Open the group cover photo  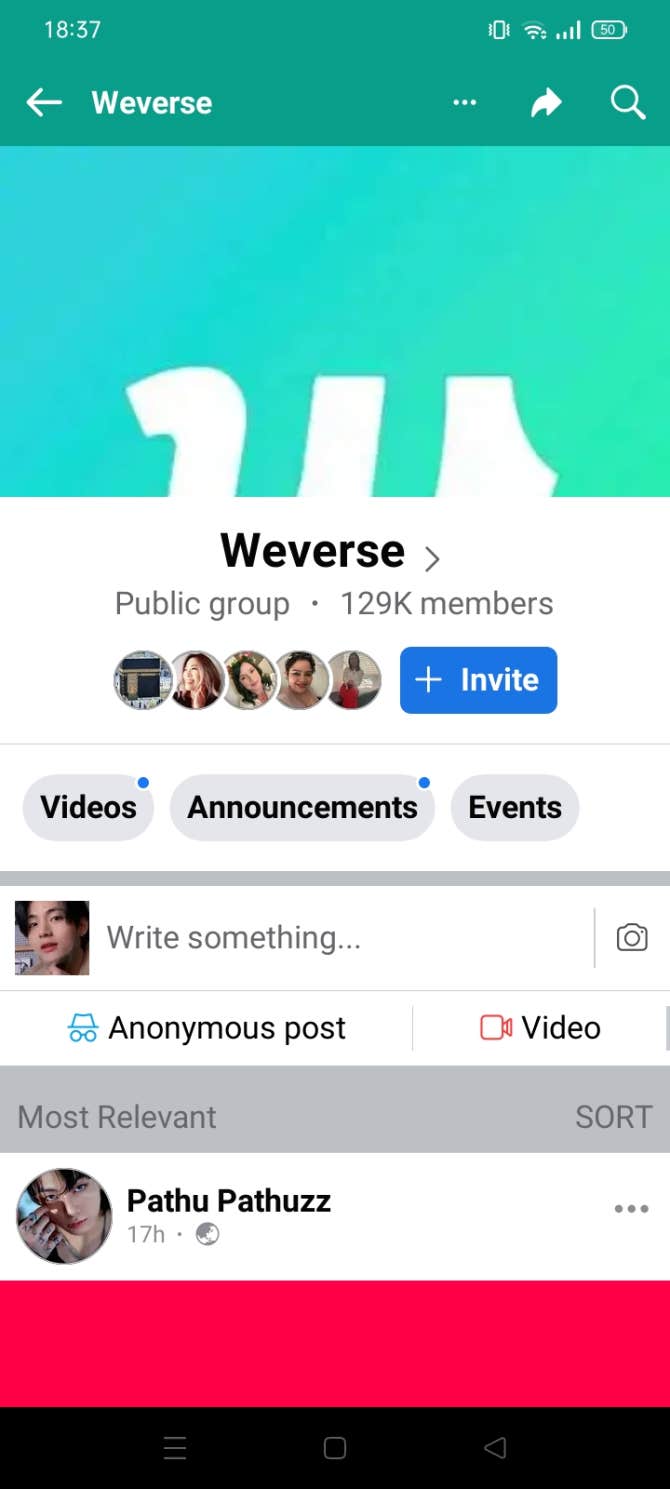coord(335,320)
